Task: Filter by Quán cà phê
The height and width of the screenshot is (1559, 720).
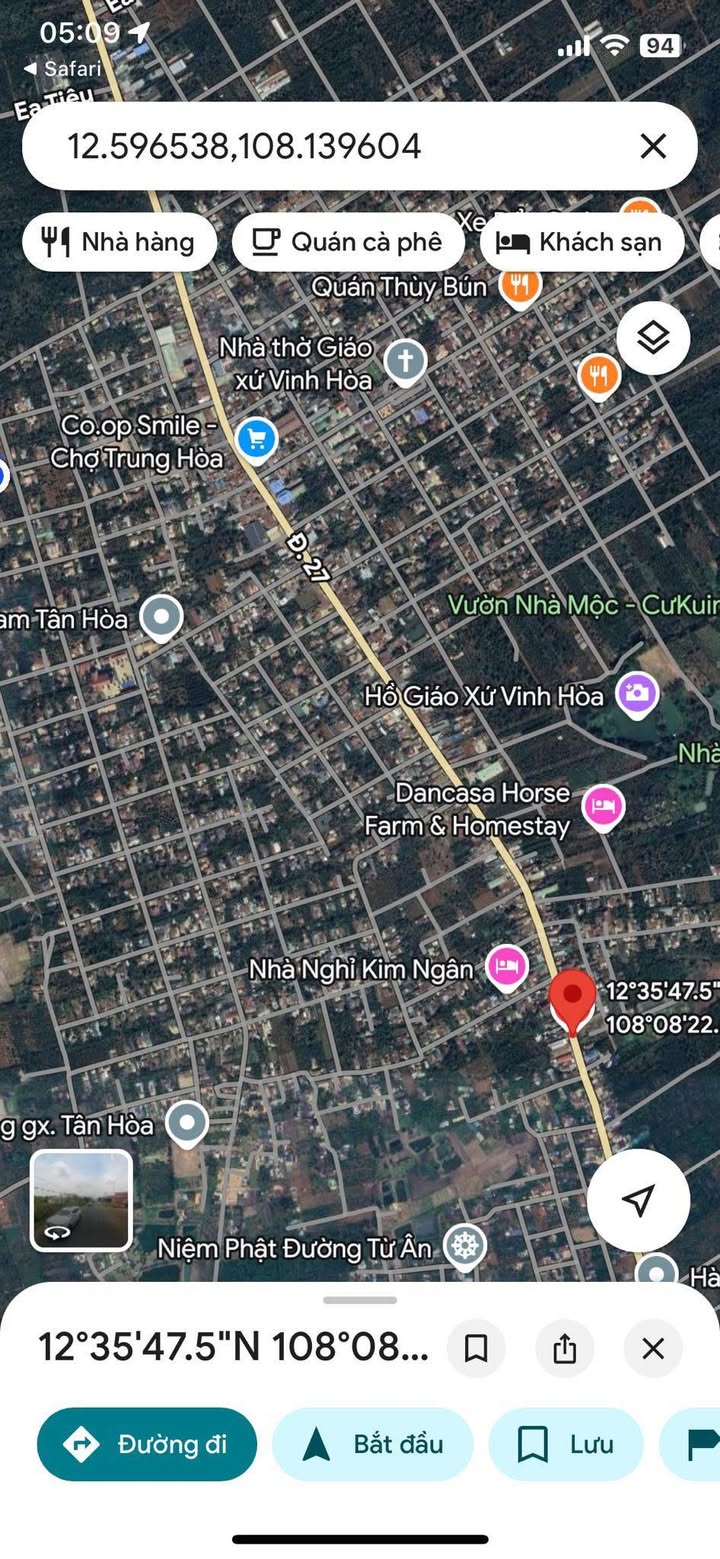Action: [348, 242]
